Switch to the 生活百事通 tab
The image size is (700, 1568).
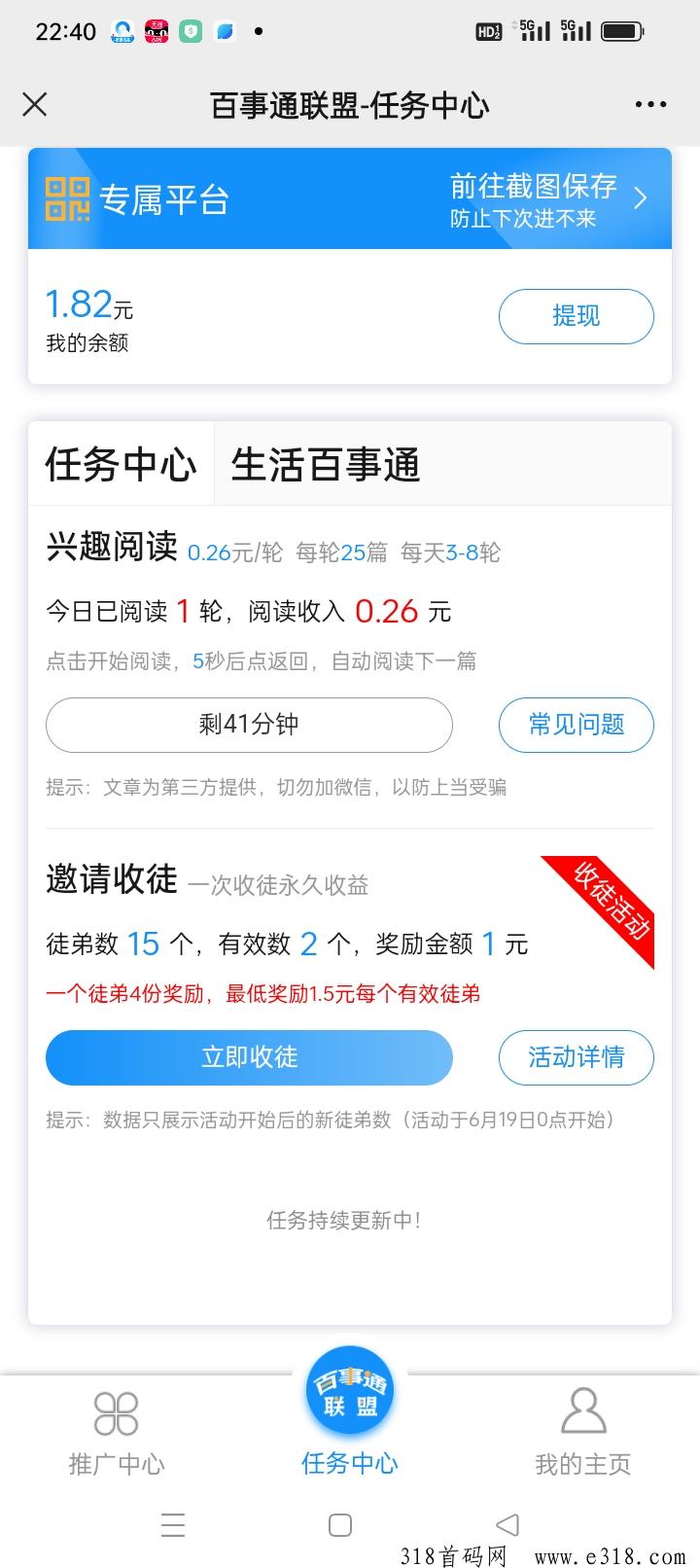click(x=326, y=464)
